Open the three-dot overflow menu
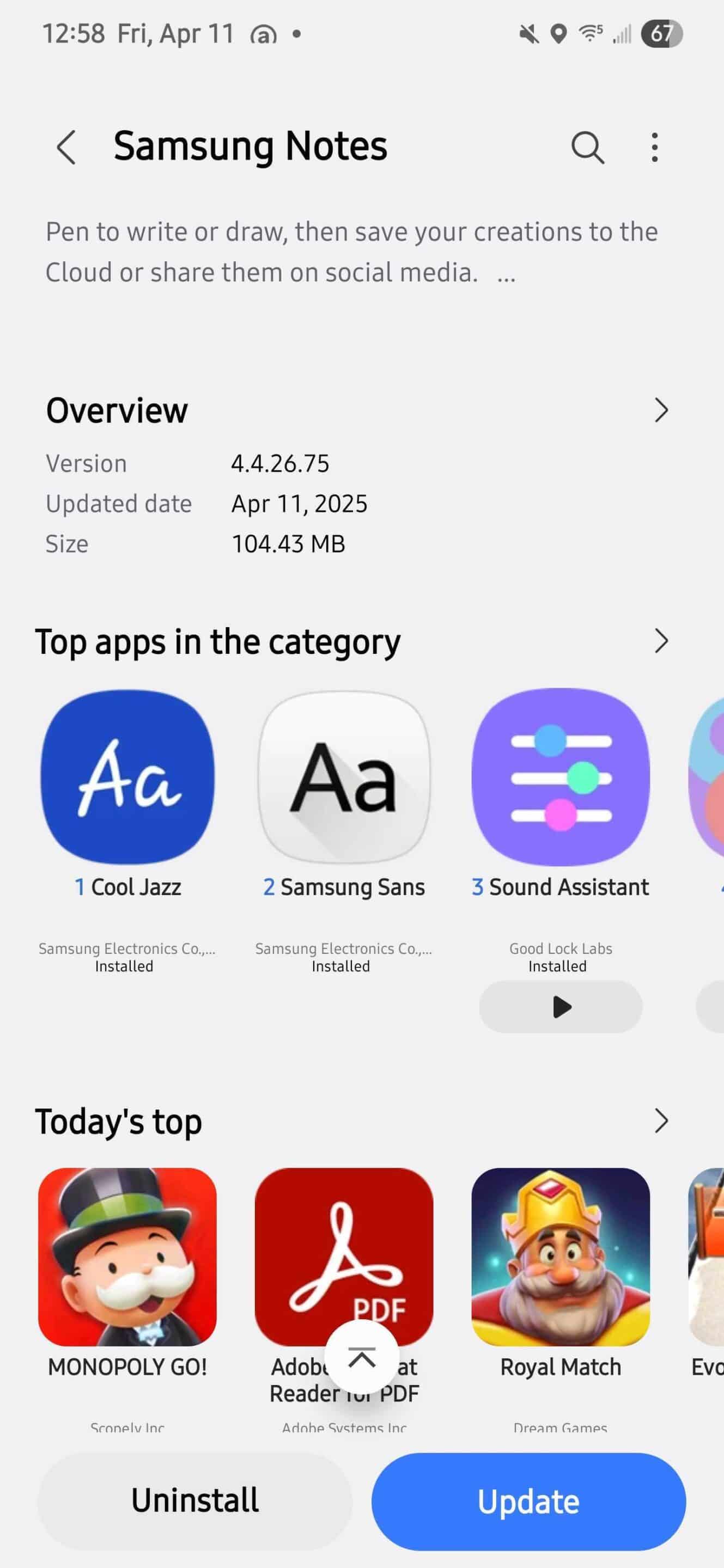This screenshot has width=724, height=1568. click(654, 148)
